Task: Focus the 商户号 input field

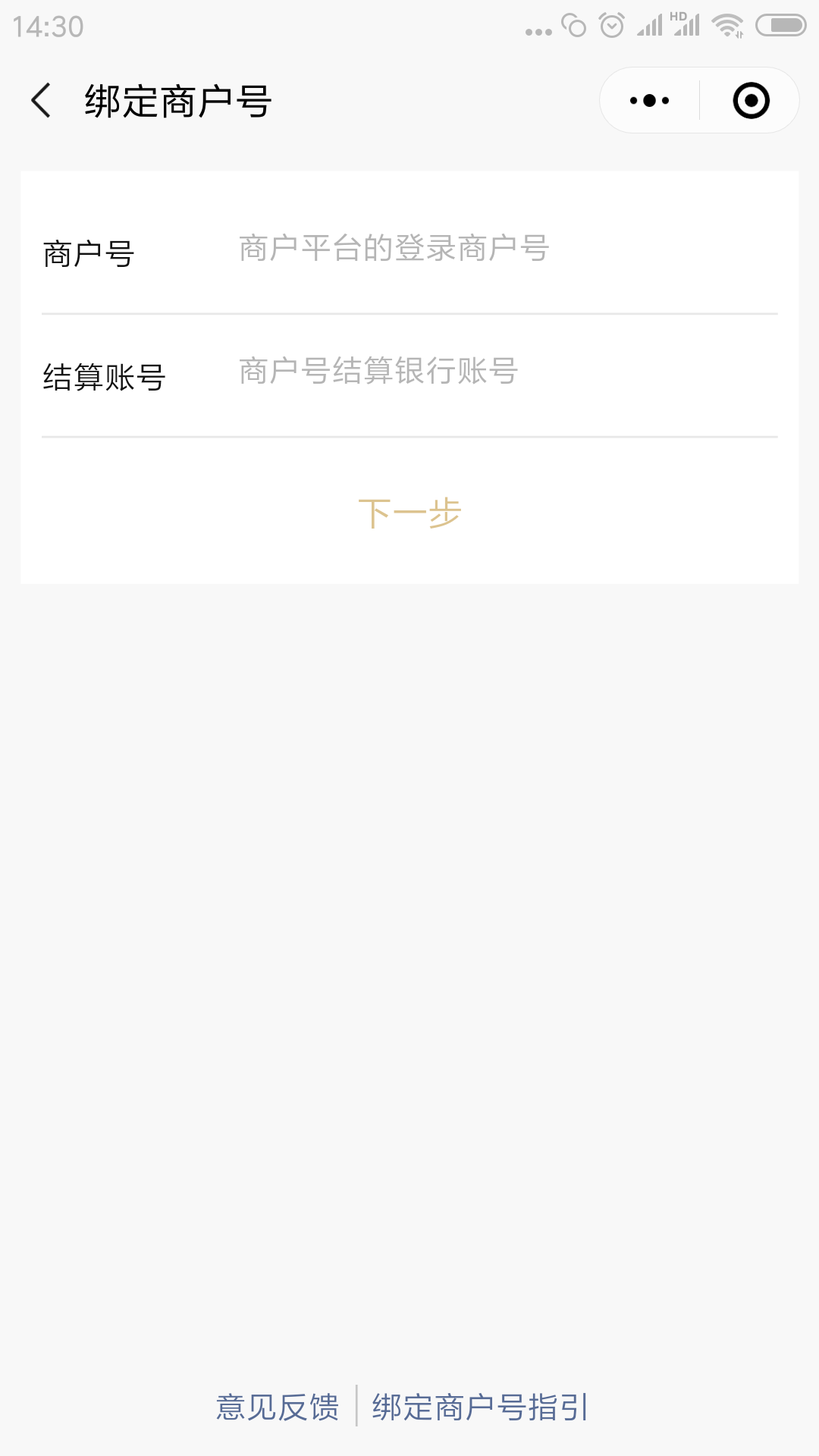Action: (x=500, y=249)
